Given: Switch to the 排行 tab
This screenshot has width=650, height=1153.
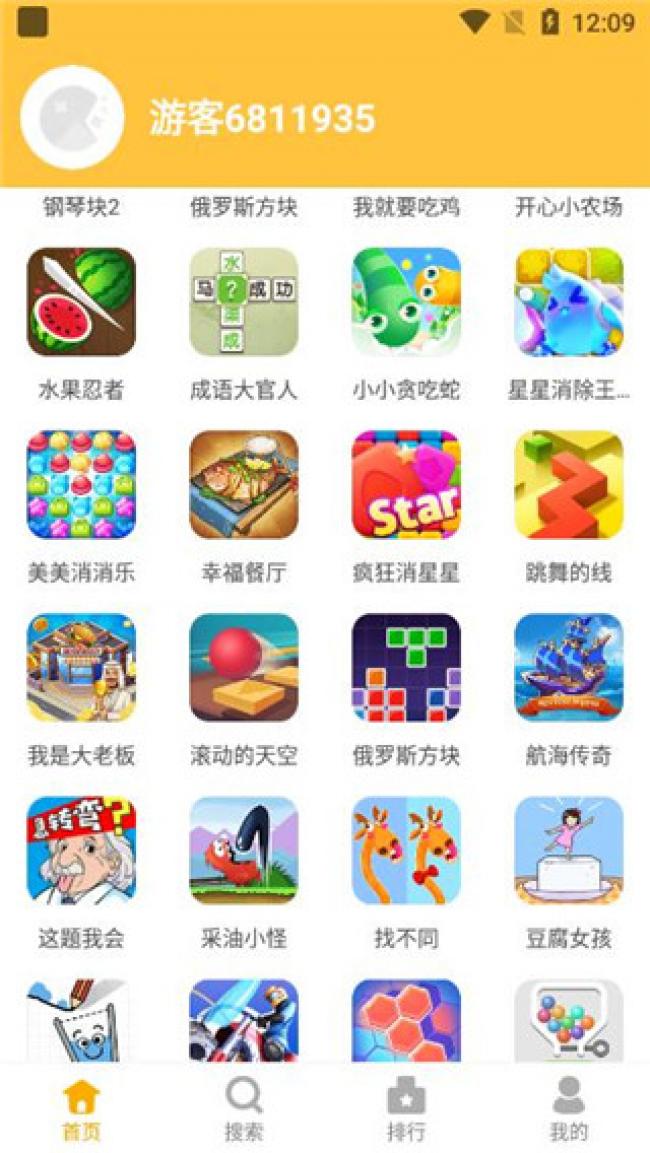Looking at the screenshot, I should [406, 1109].
